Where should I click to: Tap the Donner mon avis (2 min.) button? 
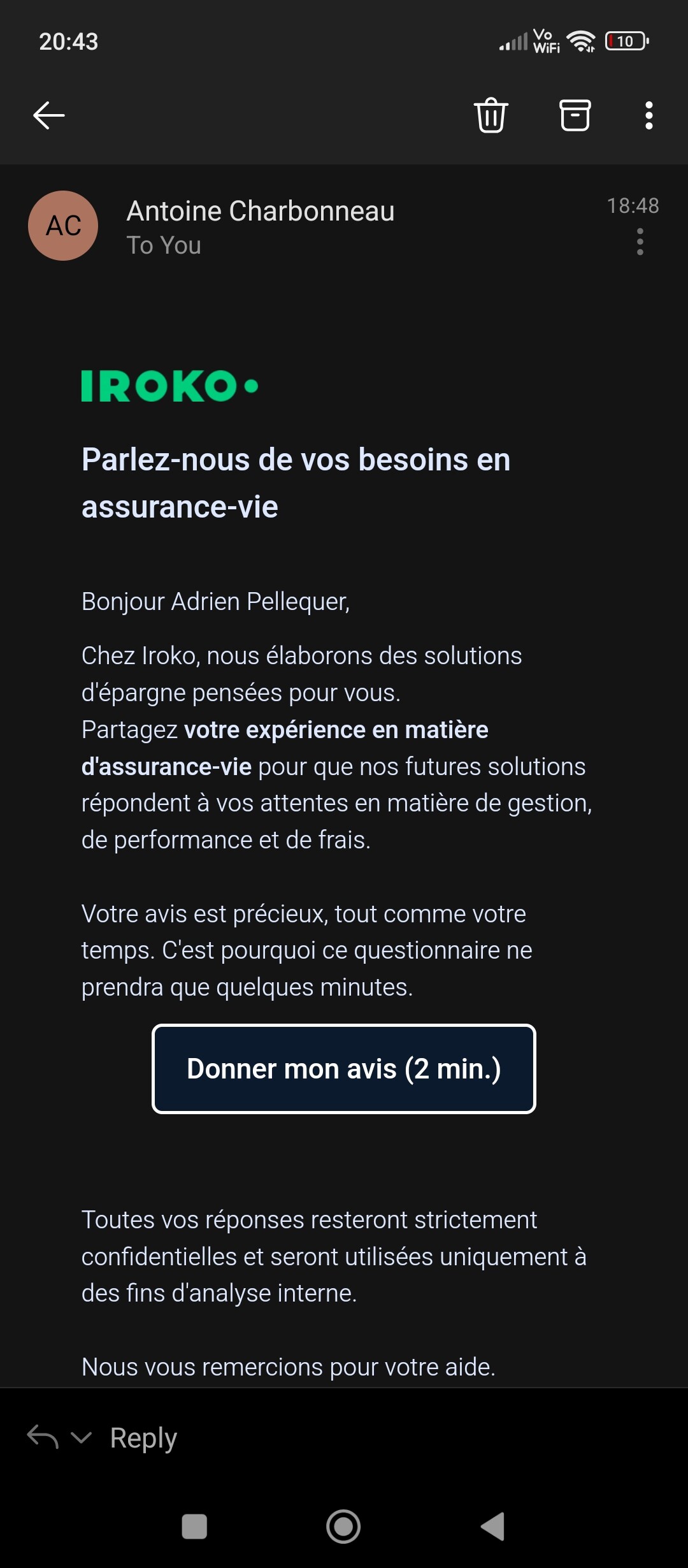coord(344,1069)
